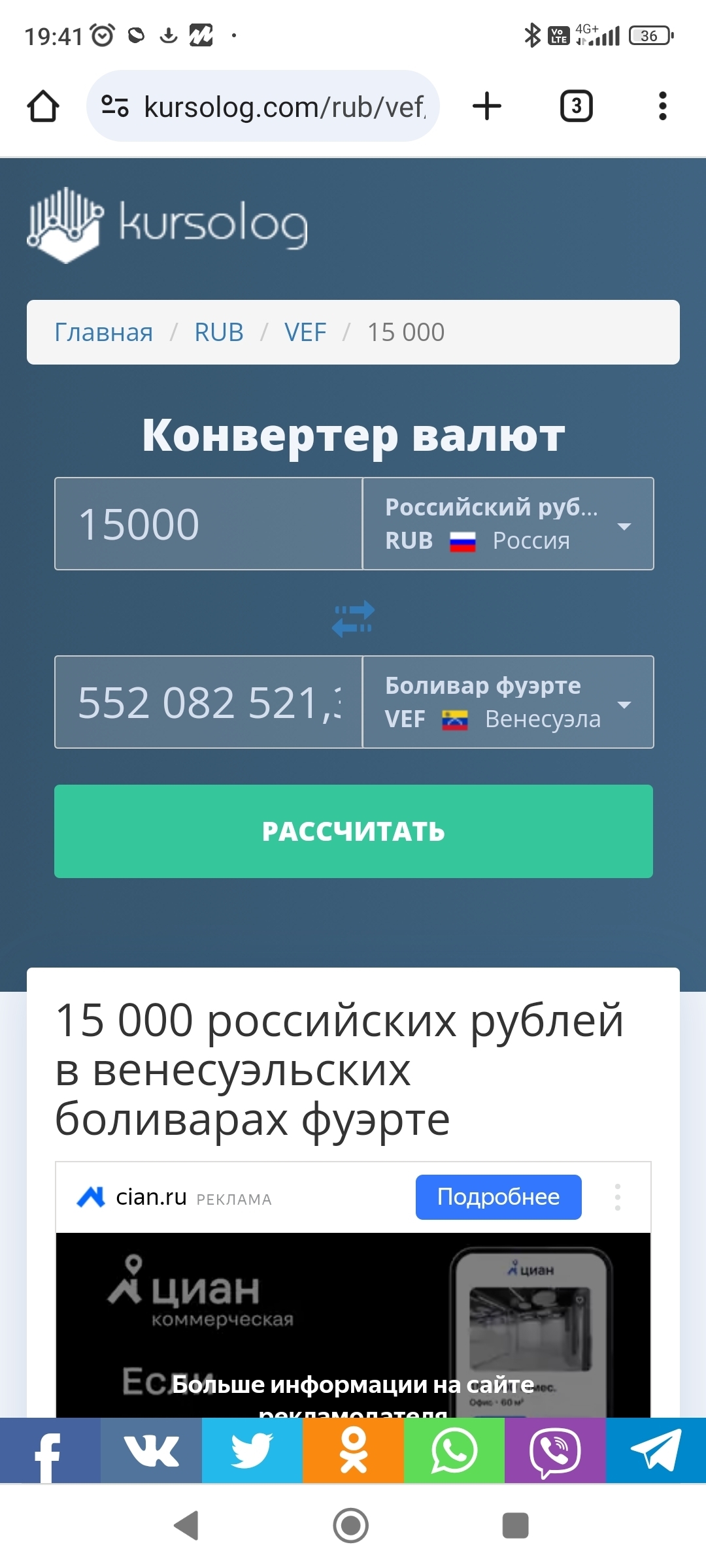Open the ad options three-dot menu
This screenshot has height=1568, width=706.
(x=618, y=1197)
